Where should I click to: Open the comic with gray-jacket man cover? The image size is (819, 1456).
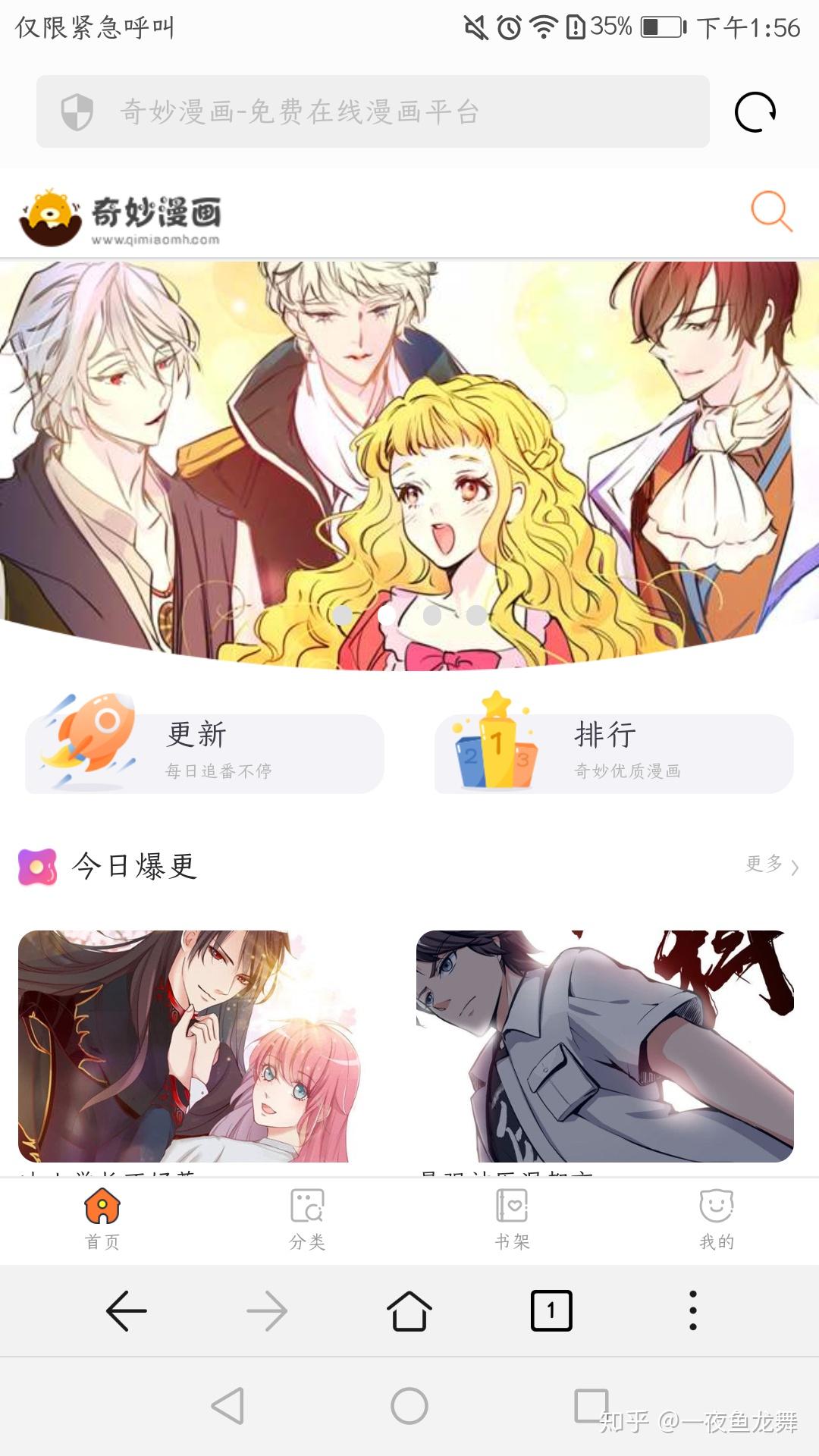tap(604, 1046)
